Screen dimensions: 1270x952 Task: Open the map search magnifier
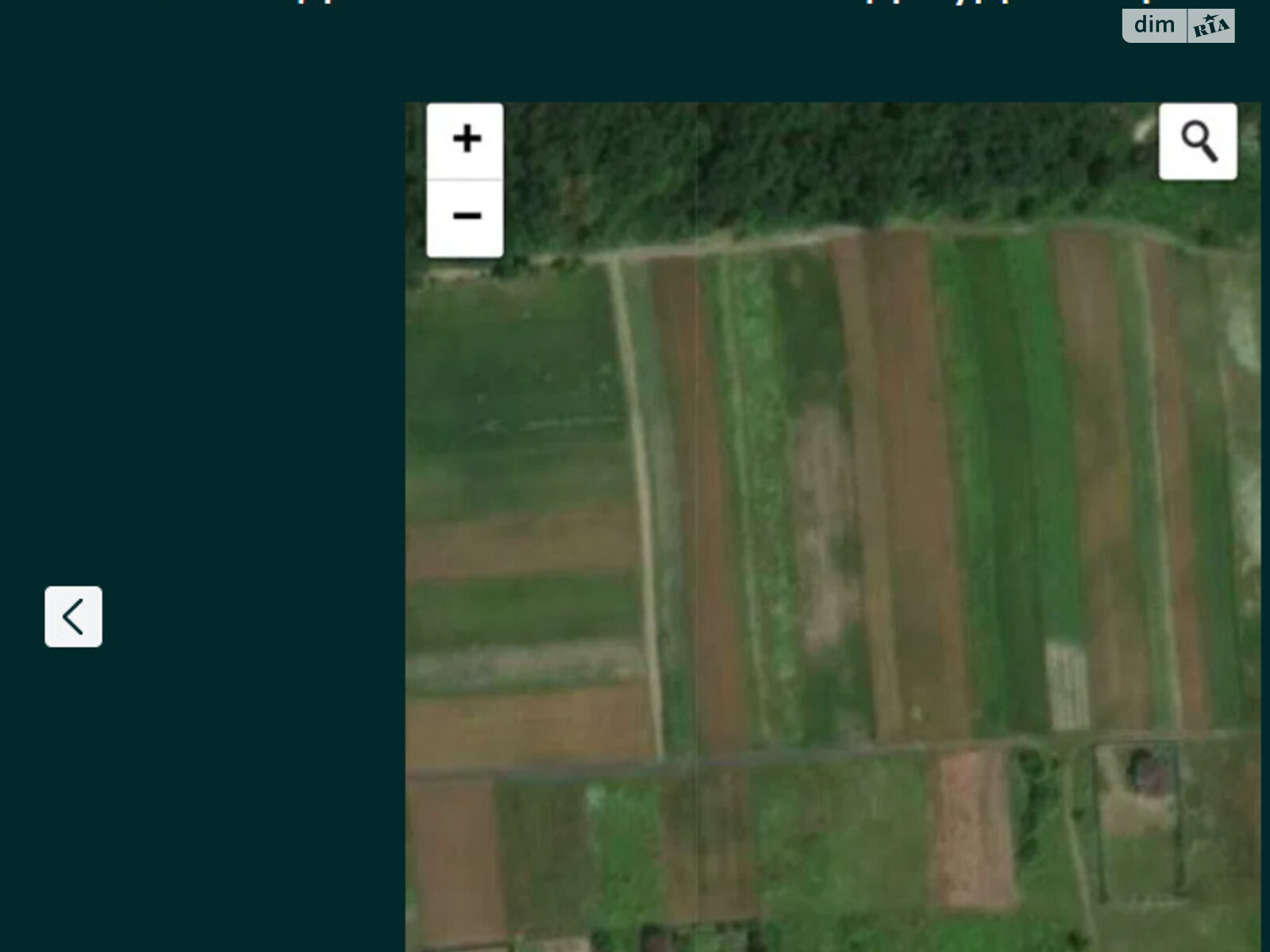(x=1197, y=141)
